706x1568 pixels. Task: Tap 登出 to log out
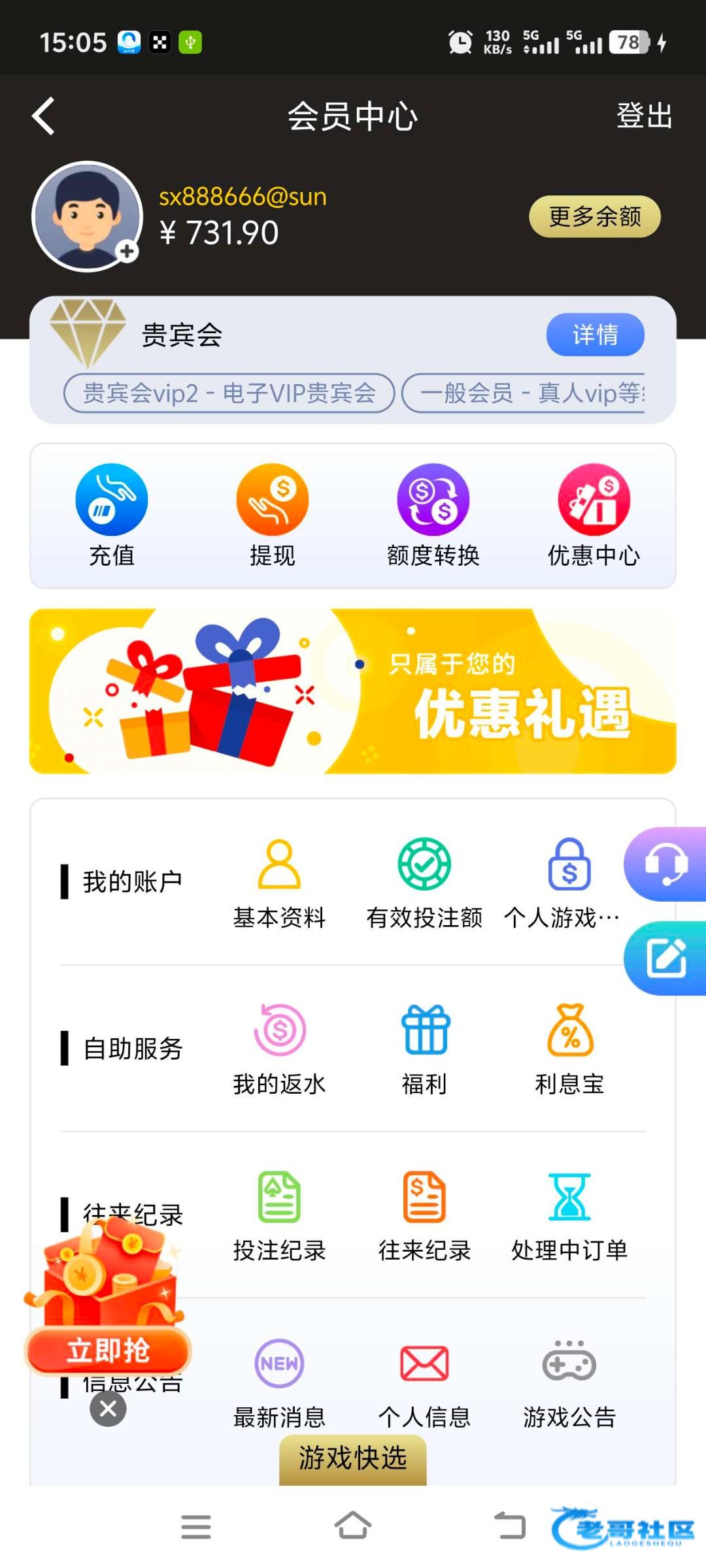644,116
